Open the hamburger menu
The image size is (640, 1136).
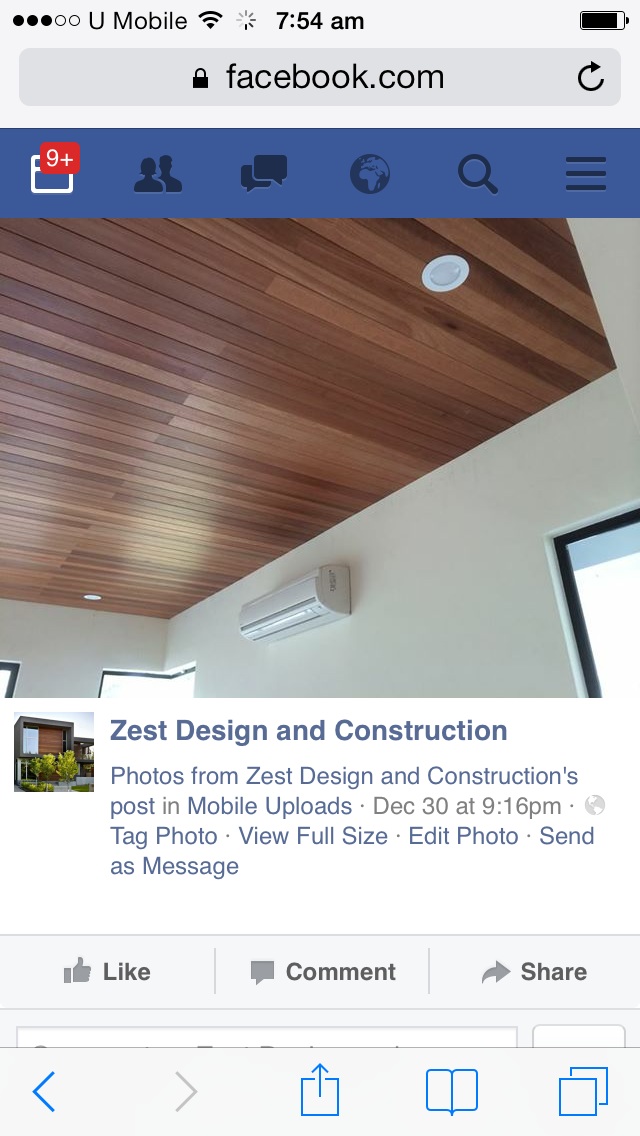tap(585, 174)
